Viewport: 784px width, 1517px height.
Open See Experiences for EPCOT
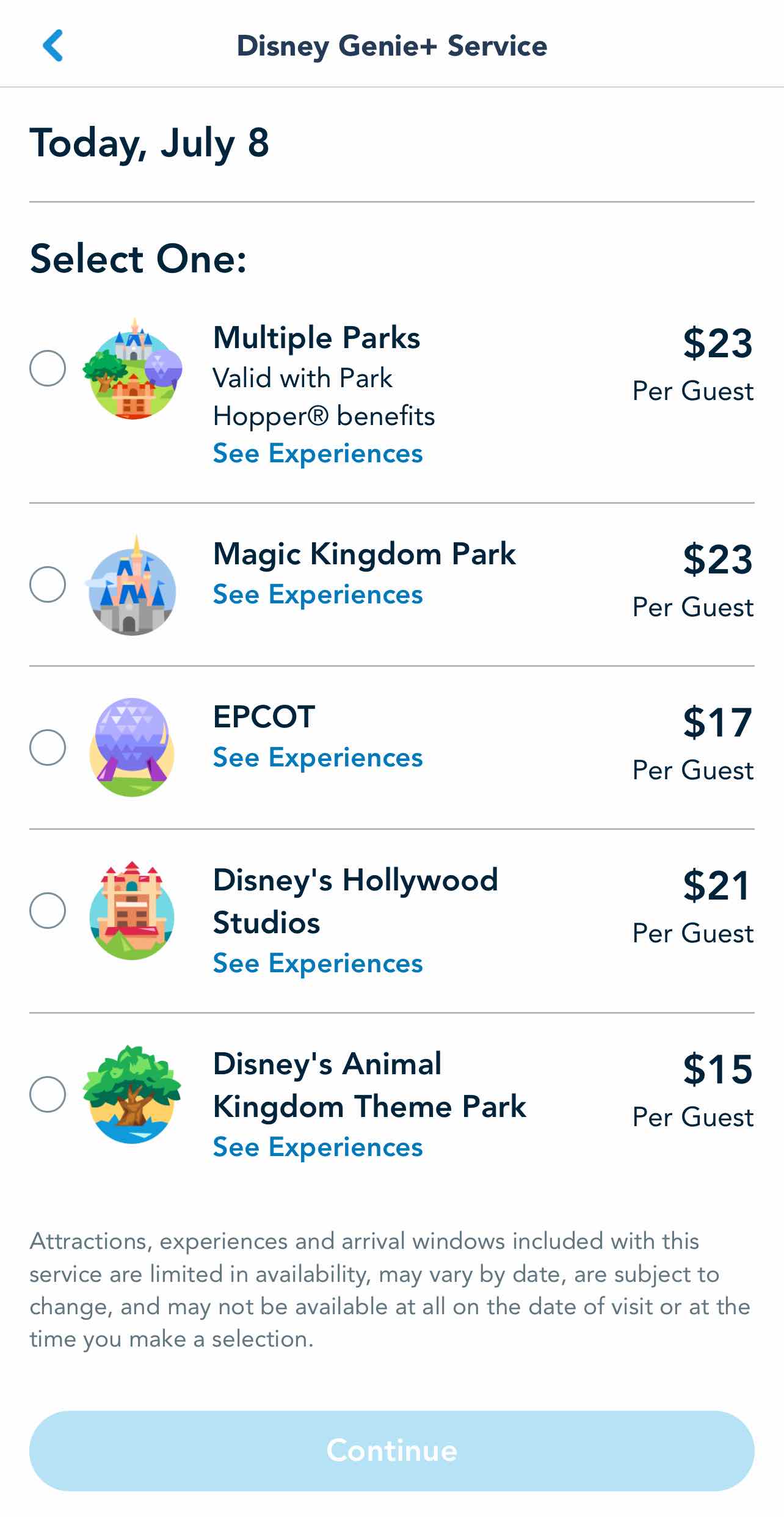[x=318, y=758]
